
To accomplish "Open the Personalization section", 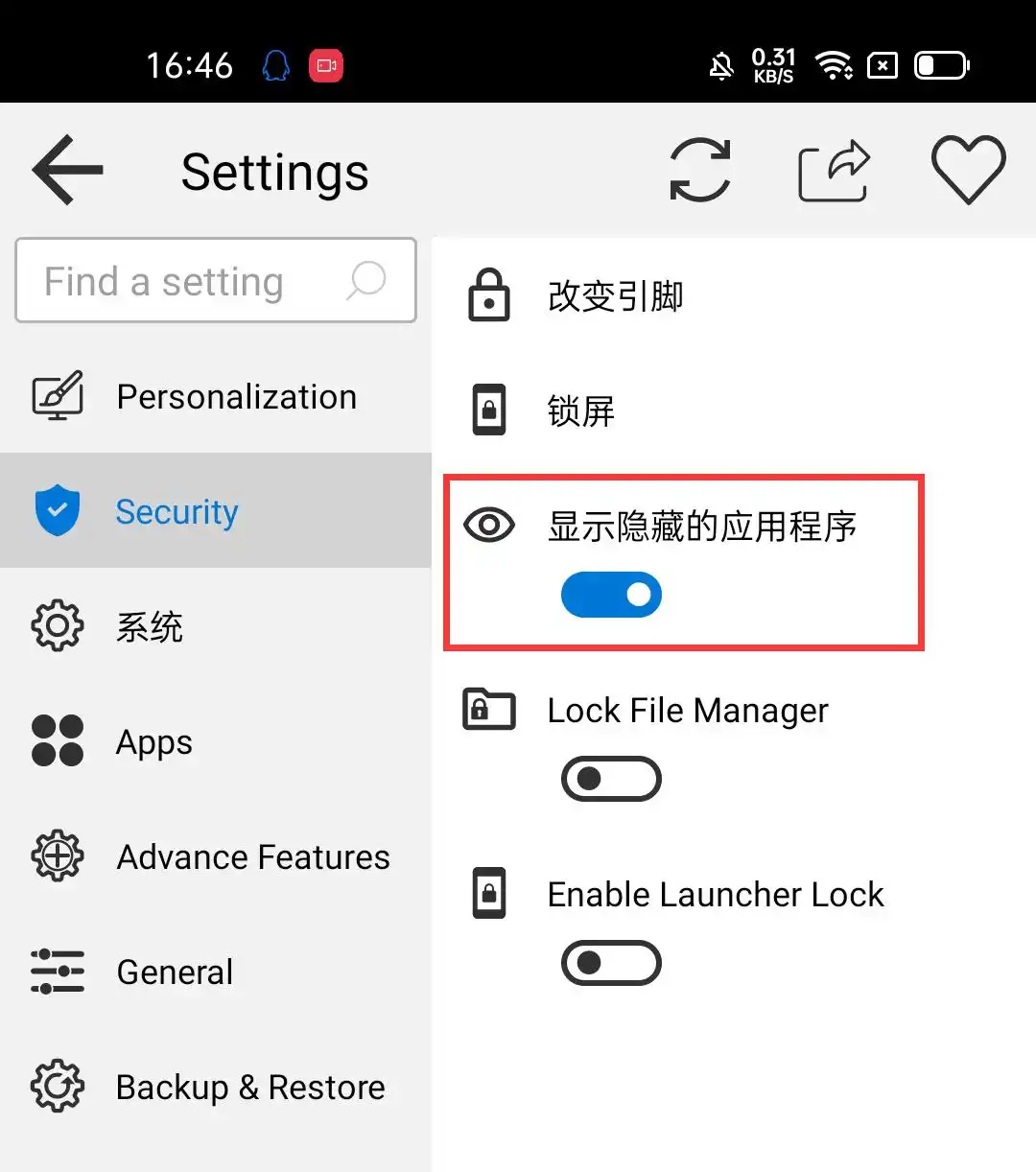I will [216, 396].
